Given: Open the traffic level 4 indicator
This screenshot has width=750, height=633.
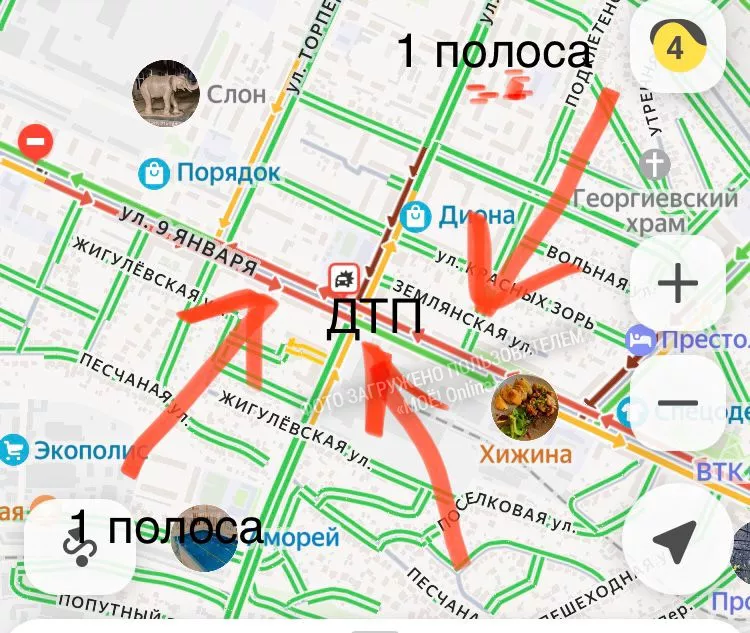Looking at the screenshot, I should point(676,48).
